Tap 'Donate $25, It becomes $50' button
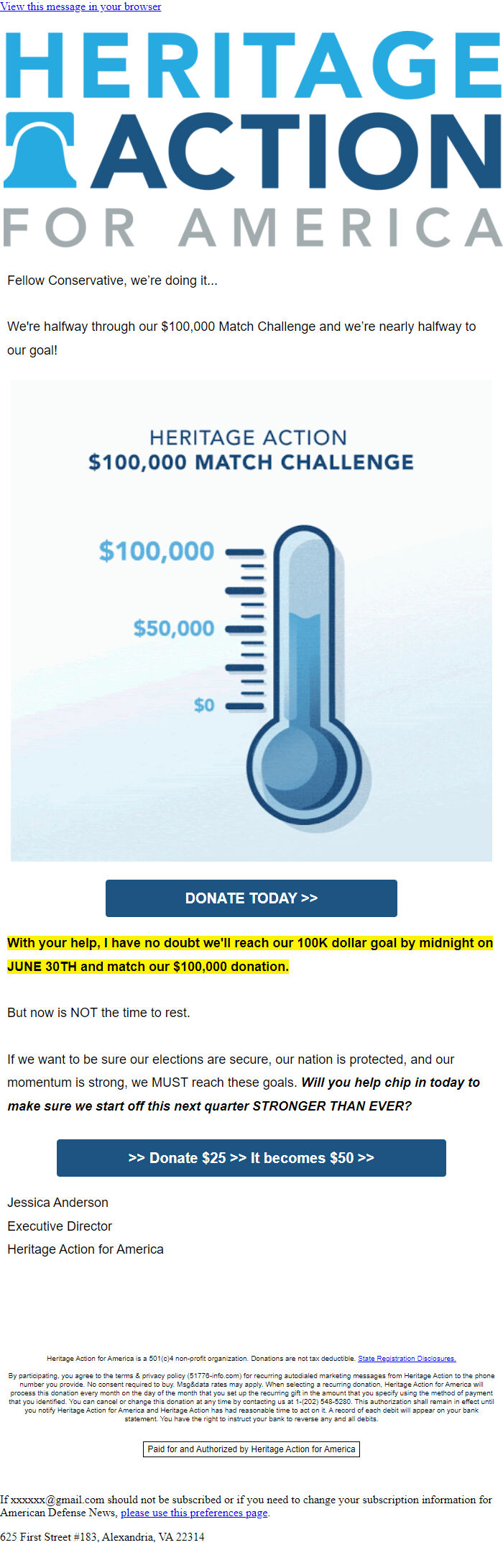 (x=251, y=1157)
